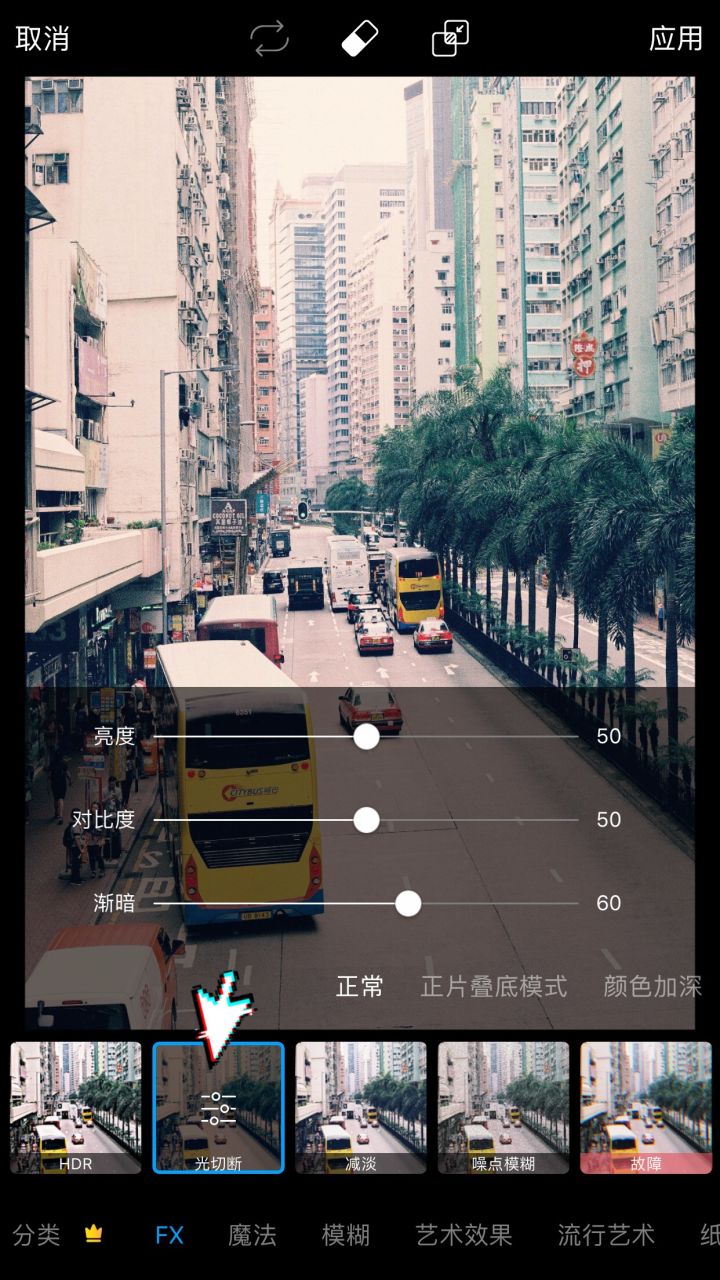The height and width of the screenshot is (1280, 720).
Task: Tap 取消 to cancel editing
Action: 42,39
